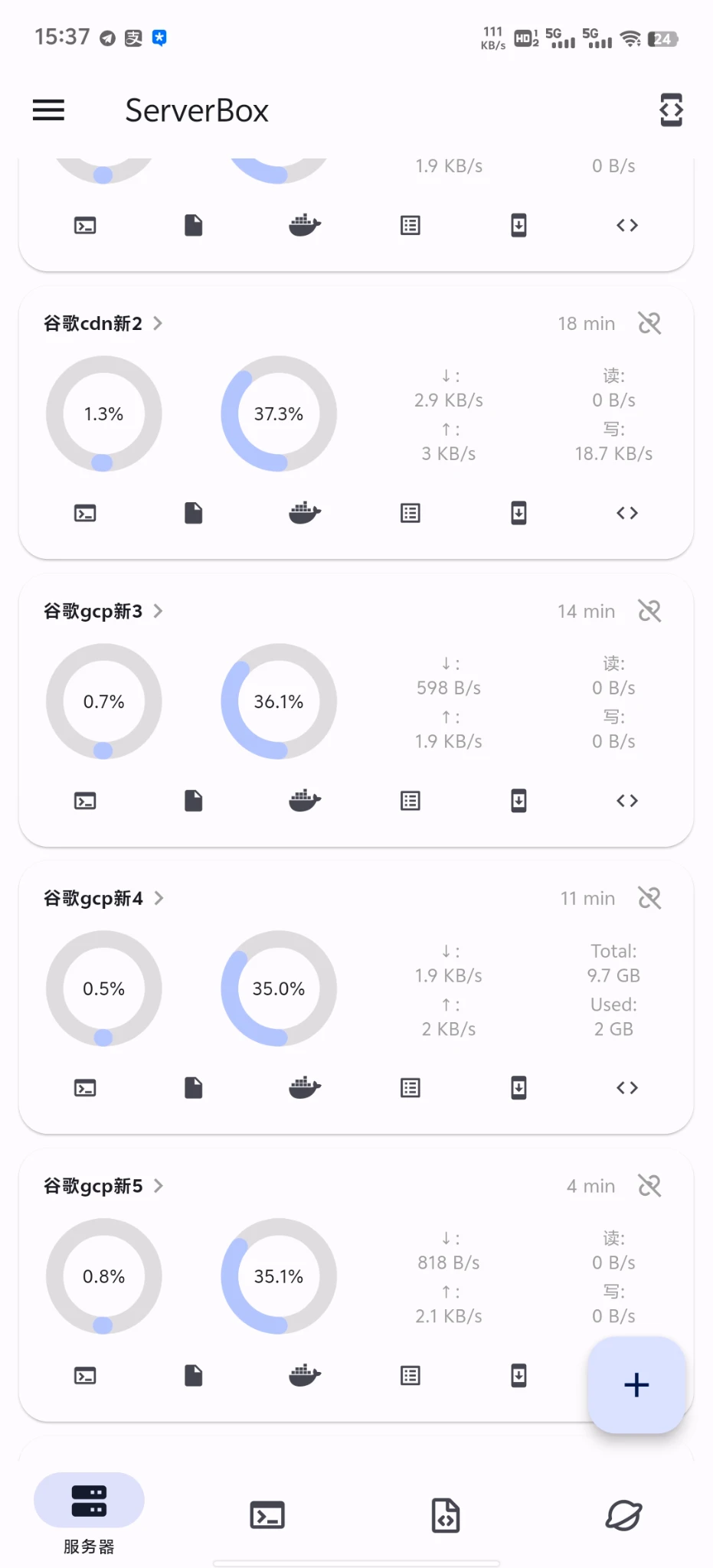Open process list for 谷歌gcp新3
The height and width of the screenshot is (1568, 713).
click(x=410, y=801)
